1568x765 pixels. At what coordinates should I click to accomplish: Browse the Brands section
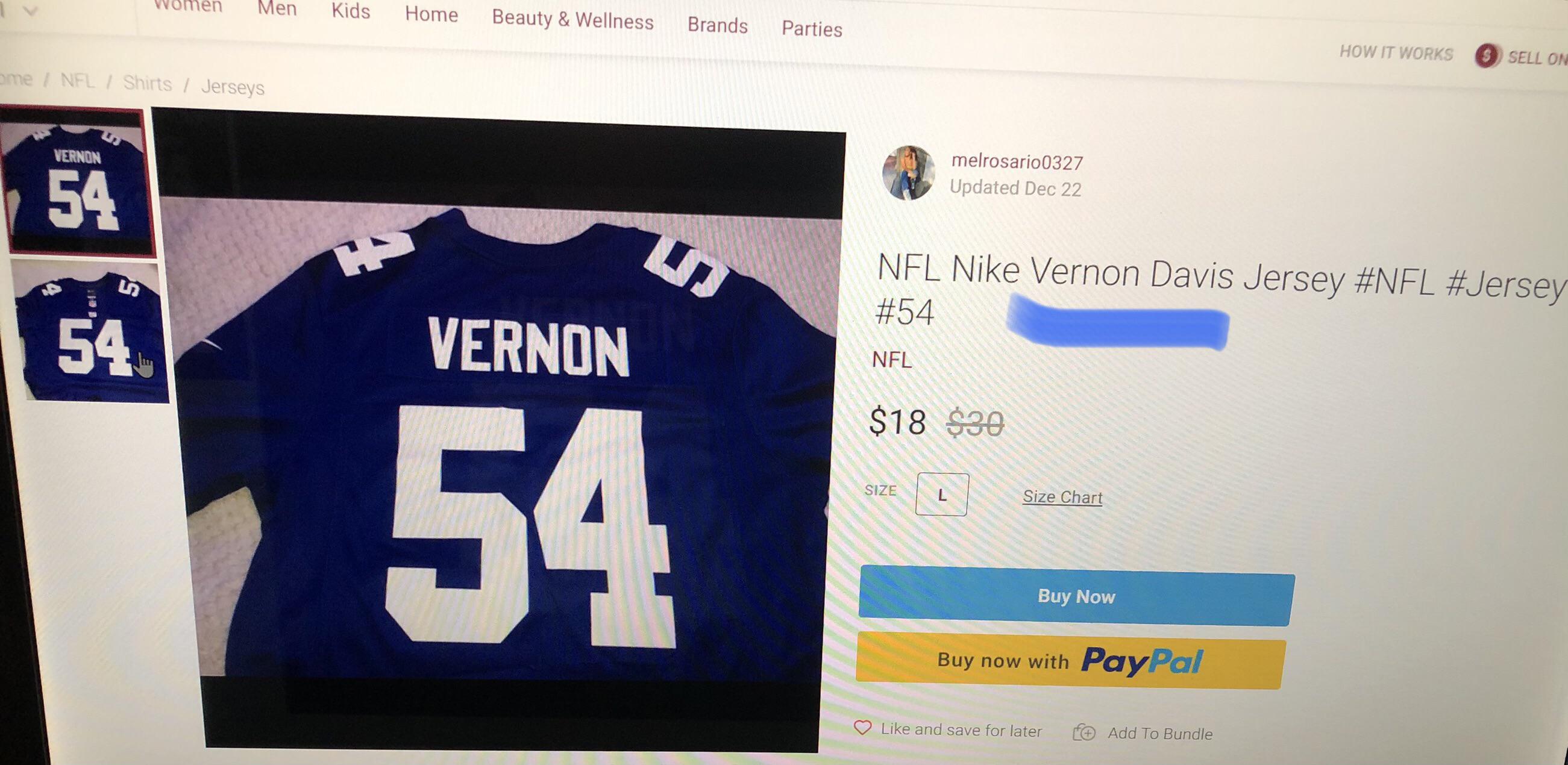(x=717, y=25)
